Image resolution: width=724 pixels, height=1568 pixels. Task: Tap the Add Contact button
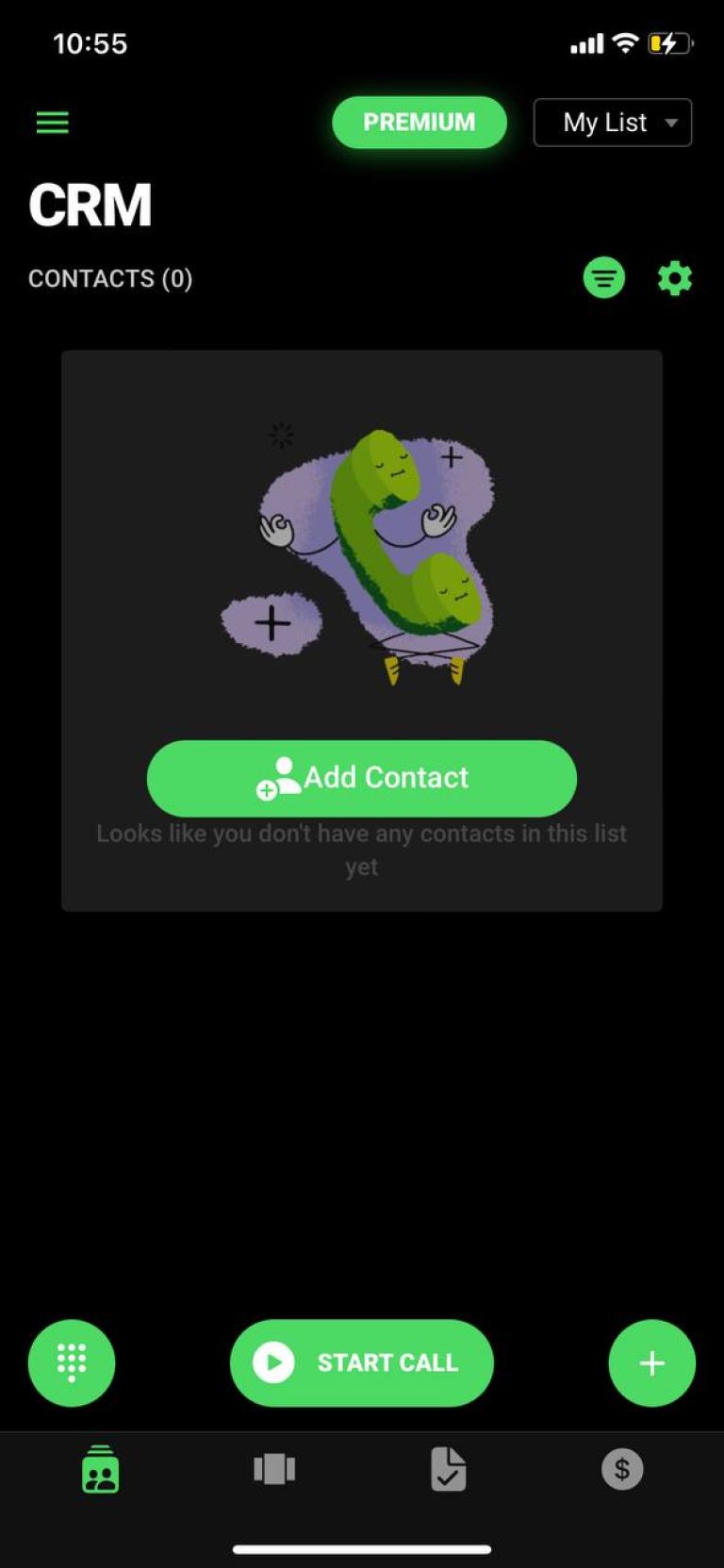point(361,777)
